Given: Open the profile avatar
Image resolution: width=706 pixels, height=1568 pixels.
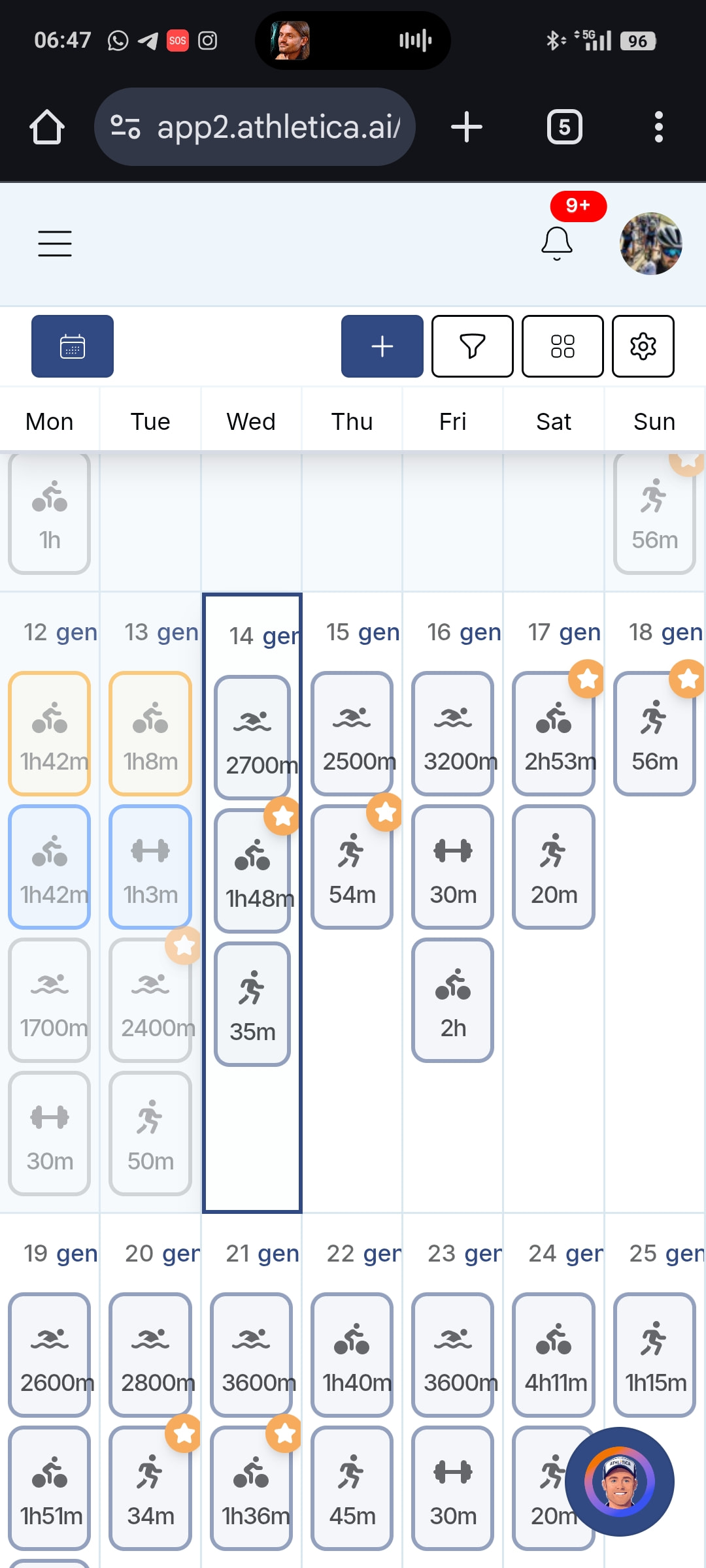Looking at the screenshot, I should coord(650,244).
